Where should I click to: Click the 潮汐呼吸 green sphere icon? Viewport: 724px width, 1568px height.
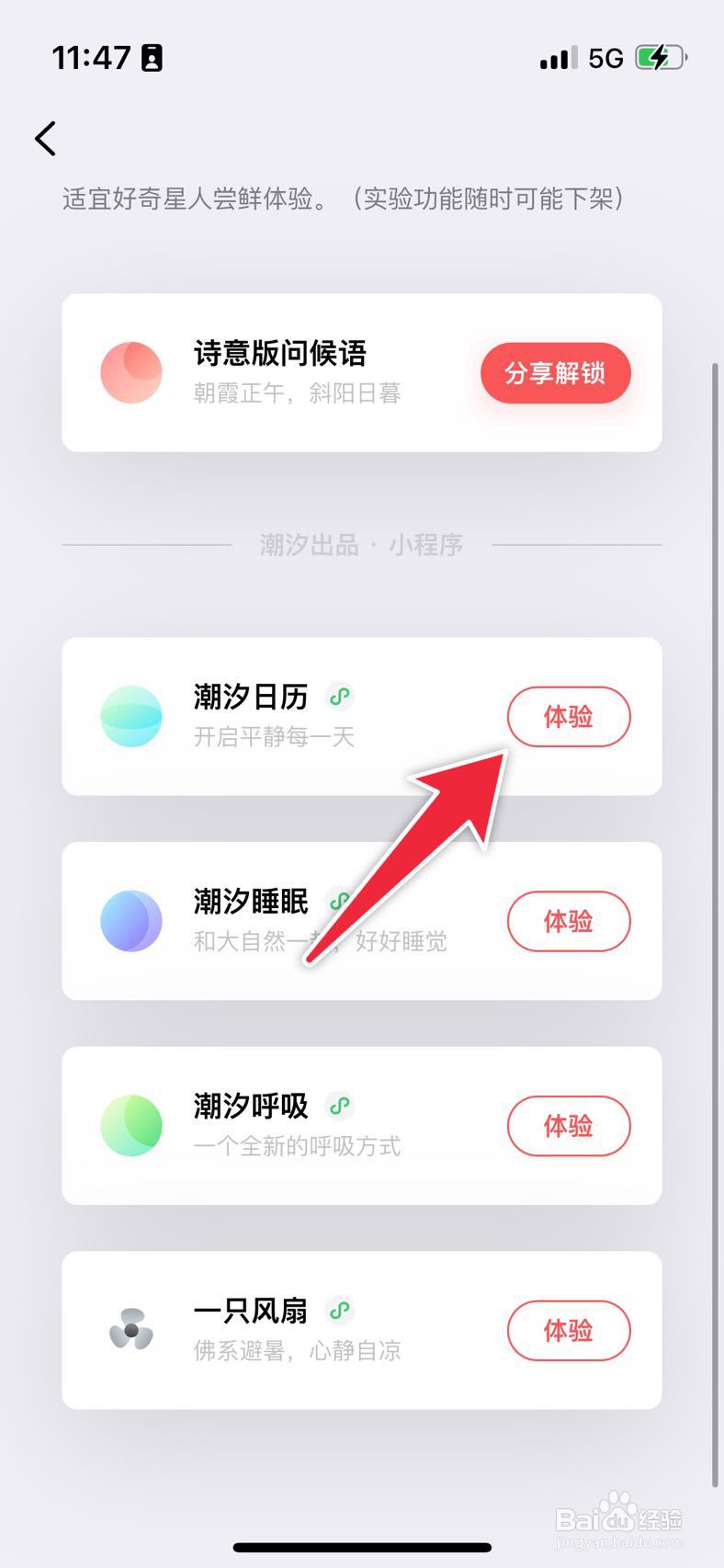[x=131, y=1125]
